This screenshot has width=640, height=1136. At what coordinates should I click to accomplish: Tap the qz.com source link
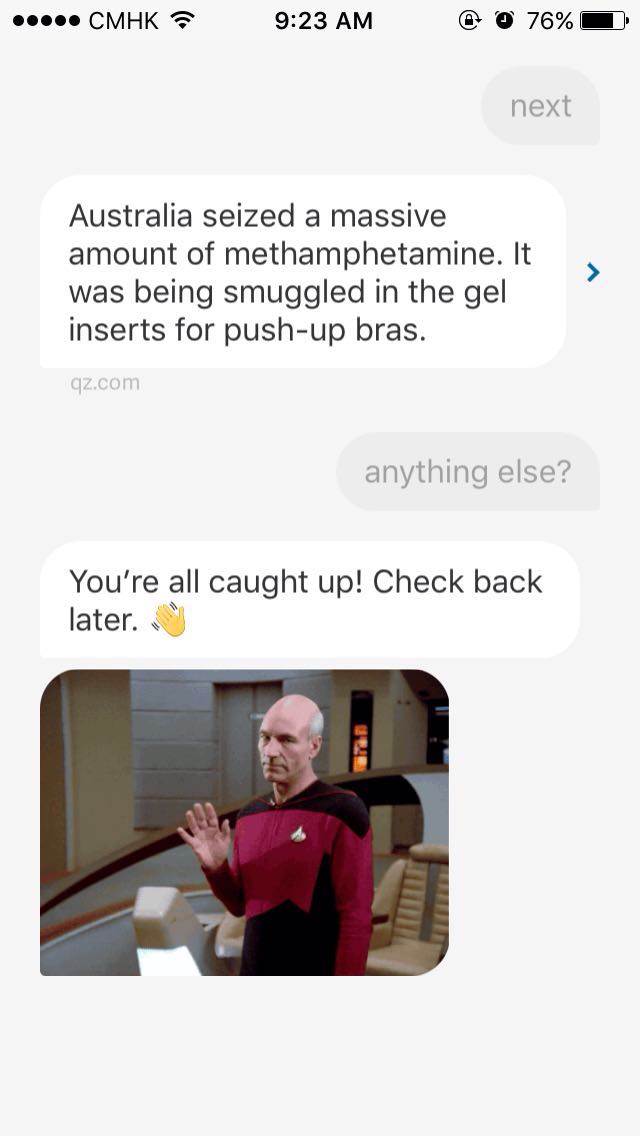point(105,383)
